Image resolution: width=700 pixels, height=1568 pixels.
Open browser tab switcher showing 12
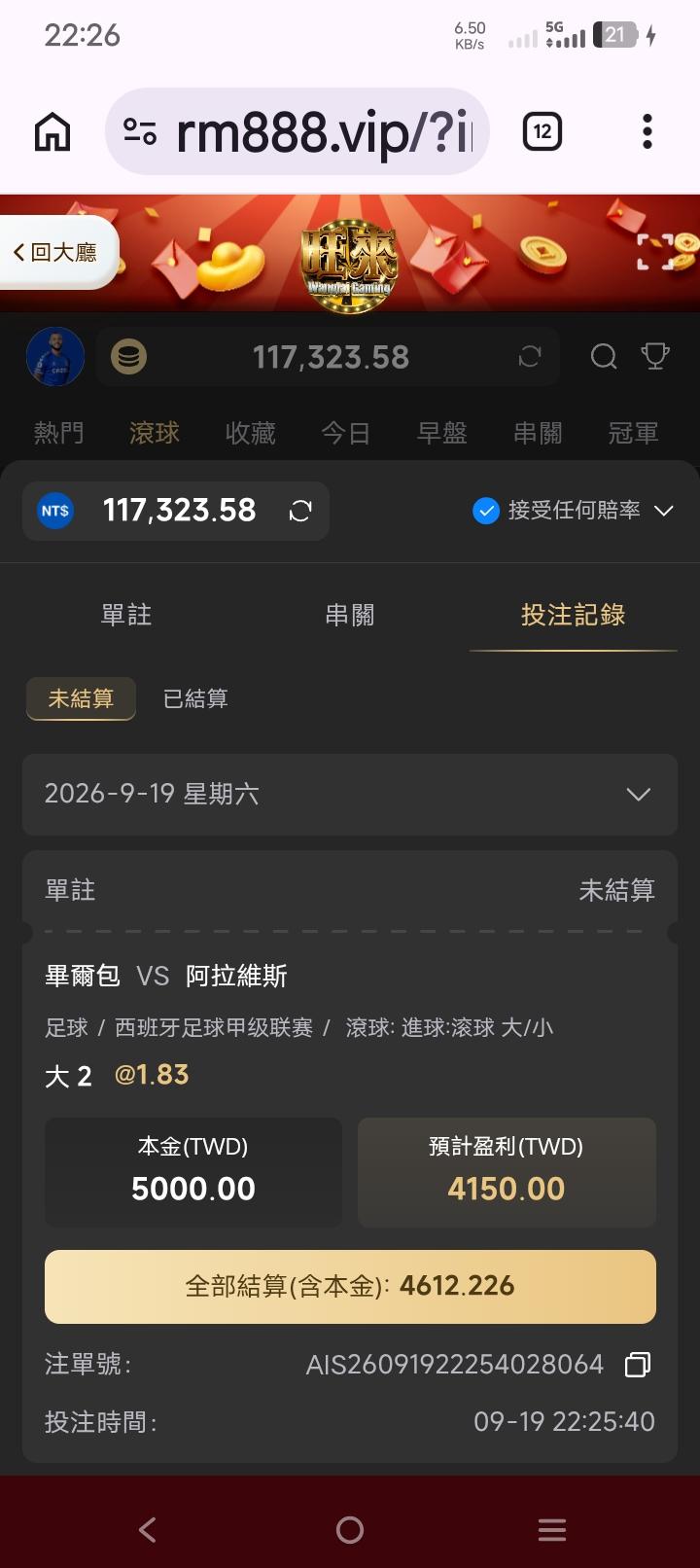pos(542,131)
